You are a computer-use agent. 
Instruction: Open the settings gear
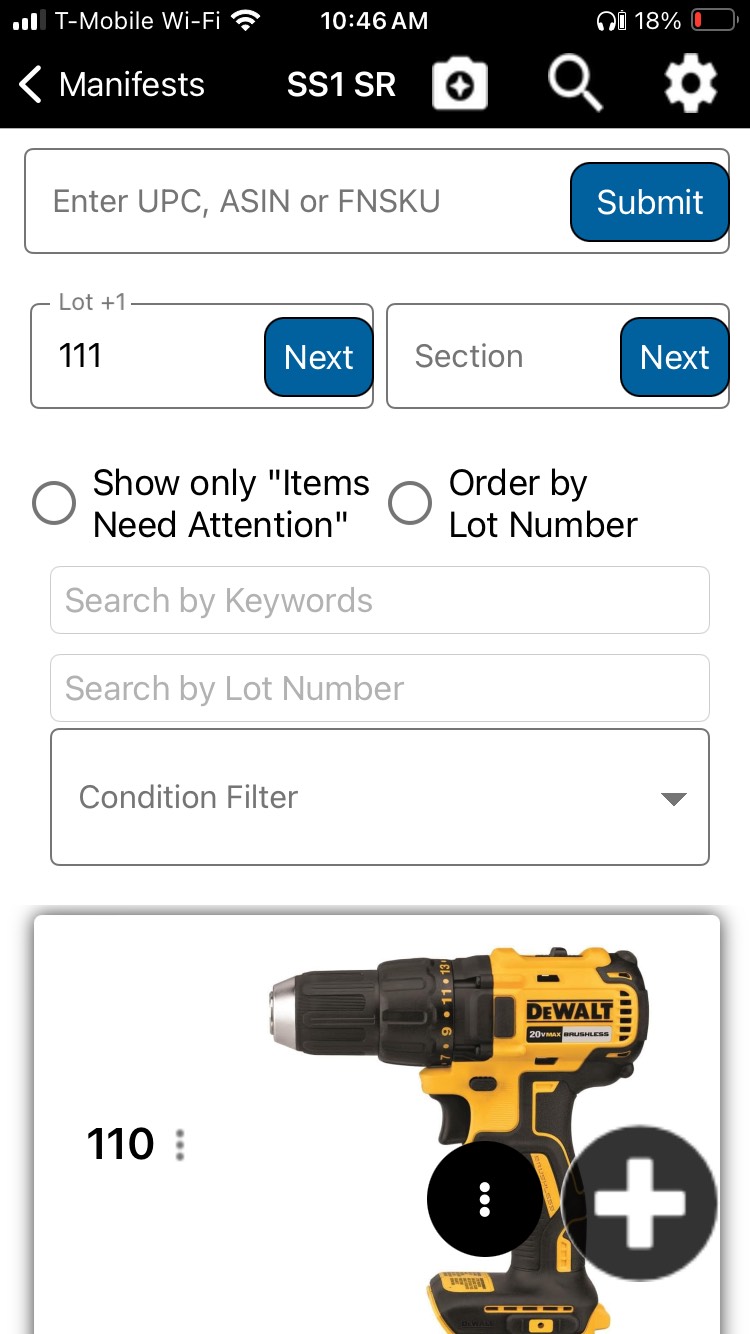click(691, 85)
